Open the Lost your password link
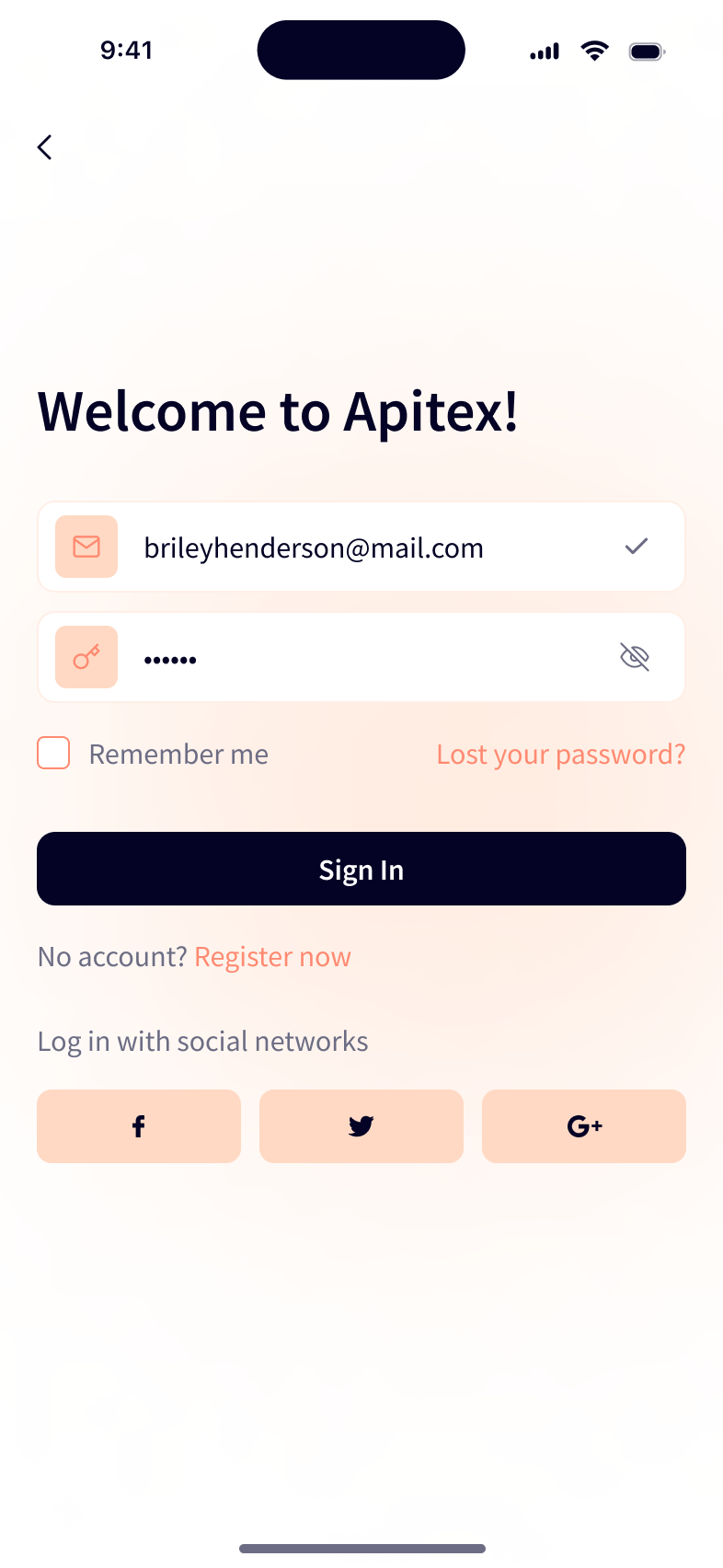This screenshot has height=1568, width=723. point(560,755)
